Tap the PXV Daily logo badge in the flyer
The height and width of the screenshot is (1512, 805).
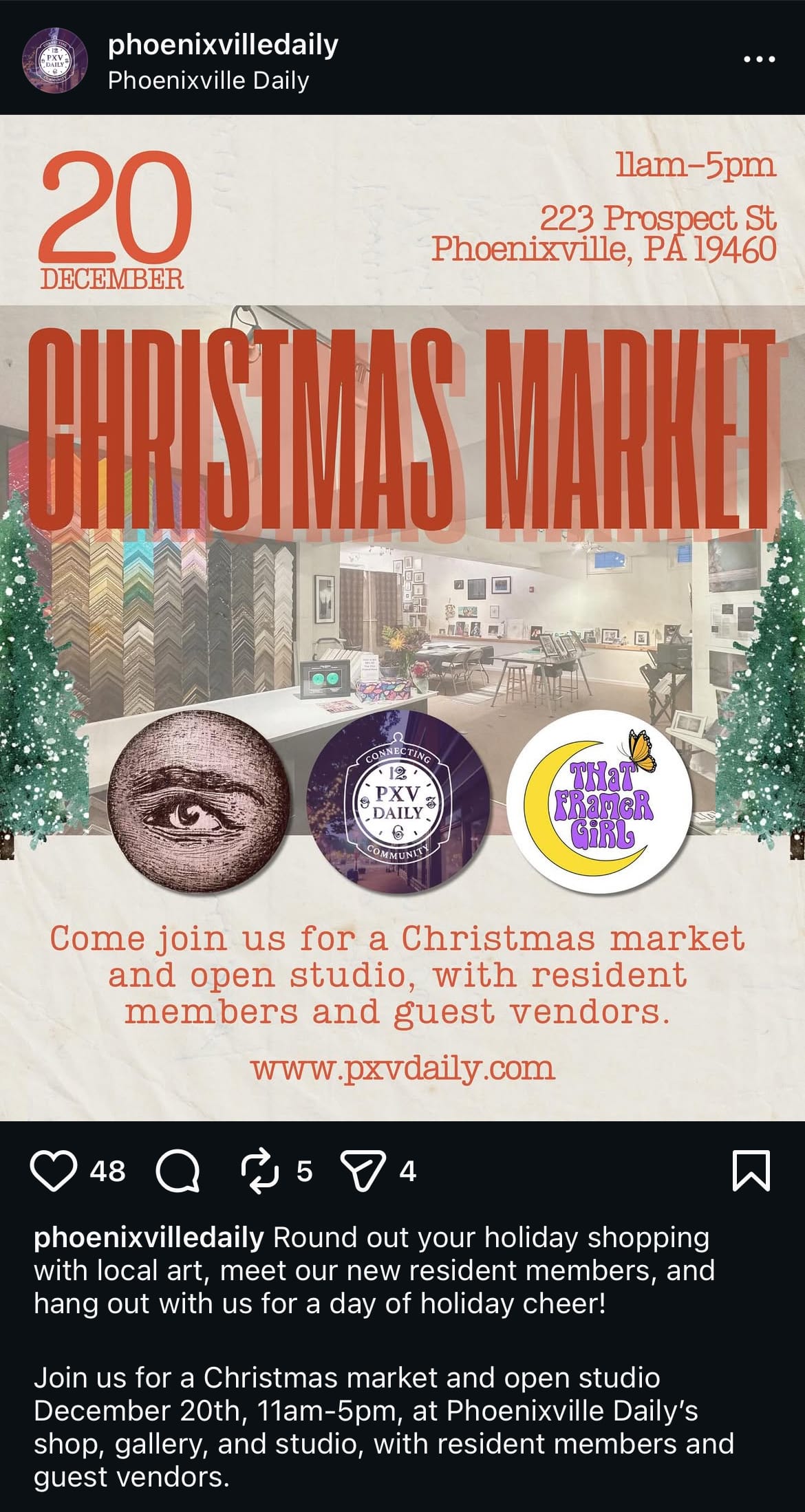(x=401, y=801)
